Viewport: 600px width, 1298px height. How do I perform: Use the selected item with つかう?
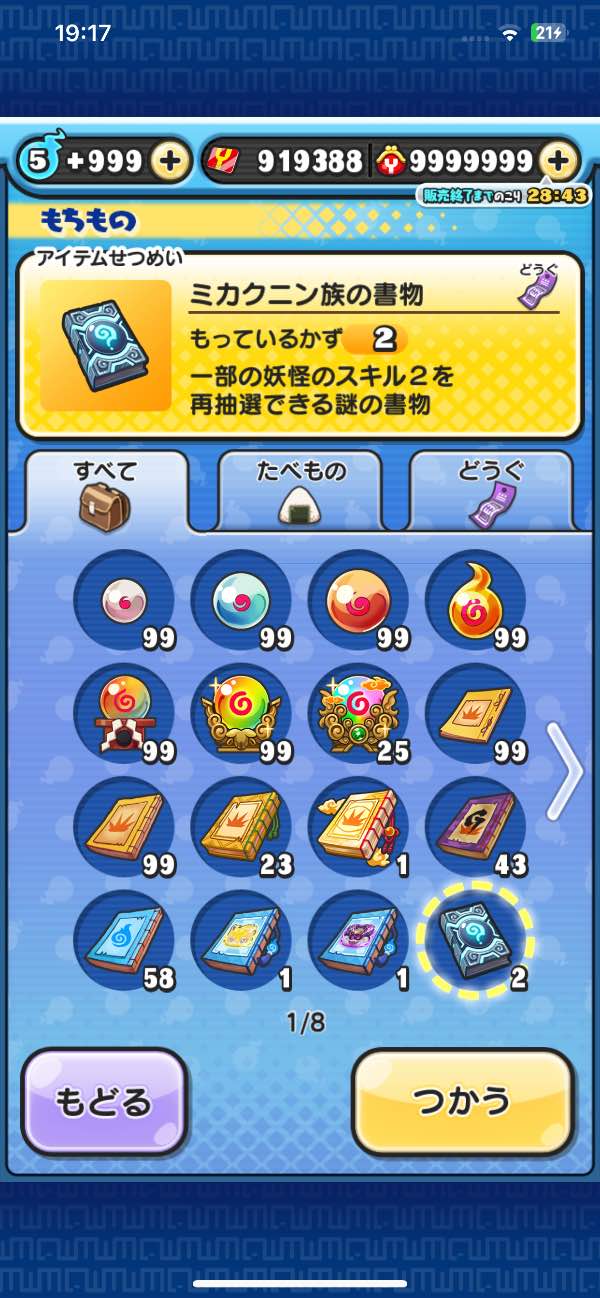tap(463, 1101)
